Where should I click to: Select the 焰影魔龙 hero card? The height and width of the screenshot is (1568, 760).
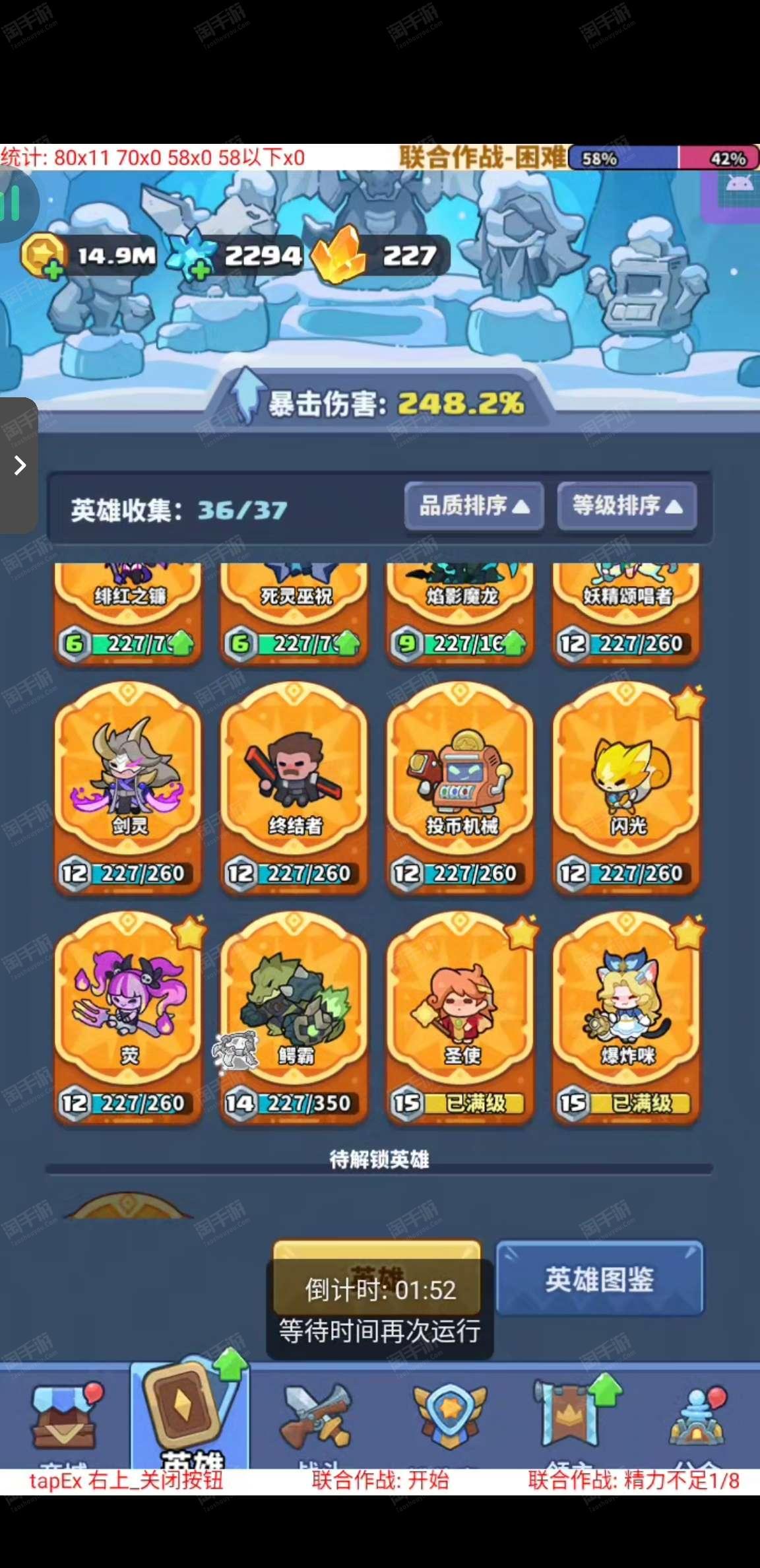point(460,614)
